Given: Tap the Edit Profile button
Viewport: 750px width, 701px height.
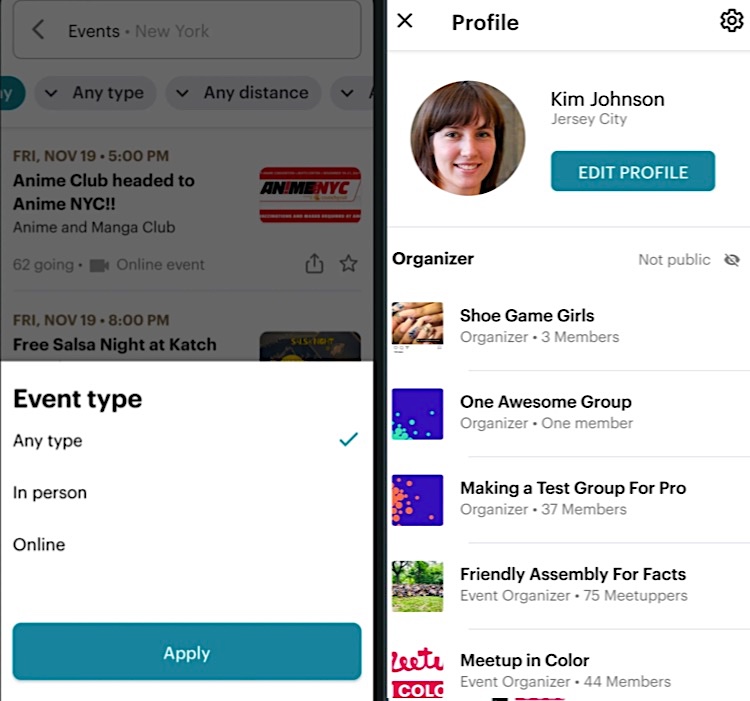Looking at the screenshot, I should [x=632, y=172].
